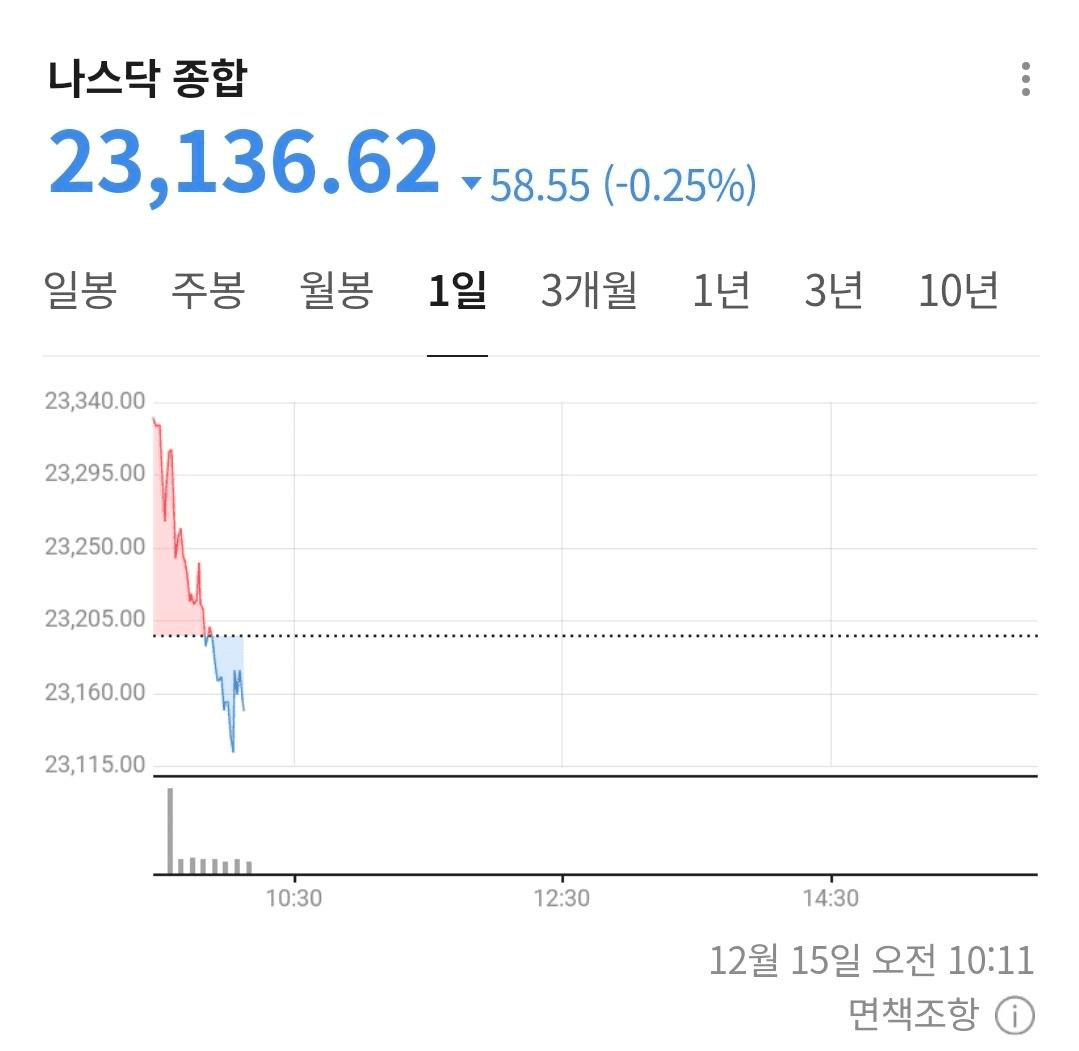
Task: Select the 3개월 chart range
Action: pyautogui.click(x=589, y=290)
